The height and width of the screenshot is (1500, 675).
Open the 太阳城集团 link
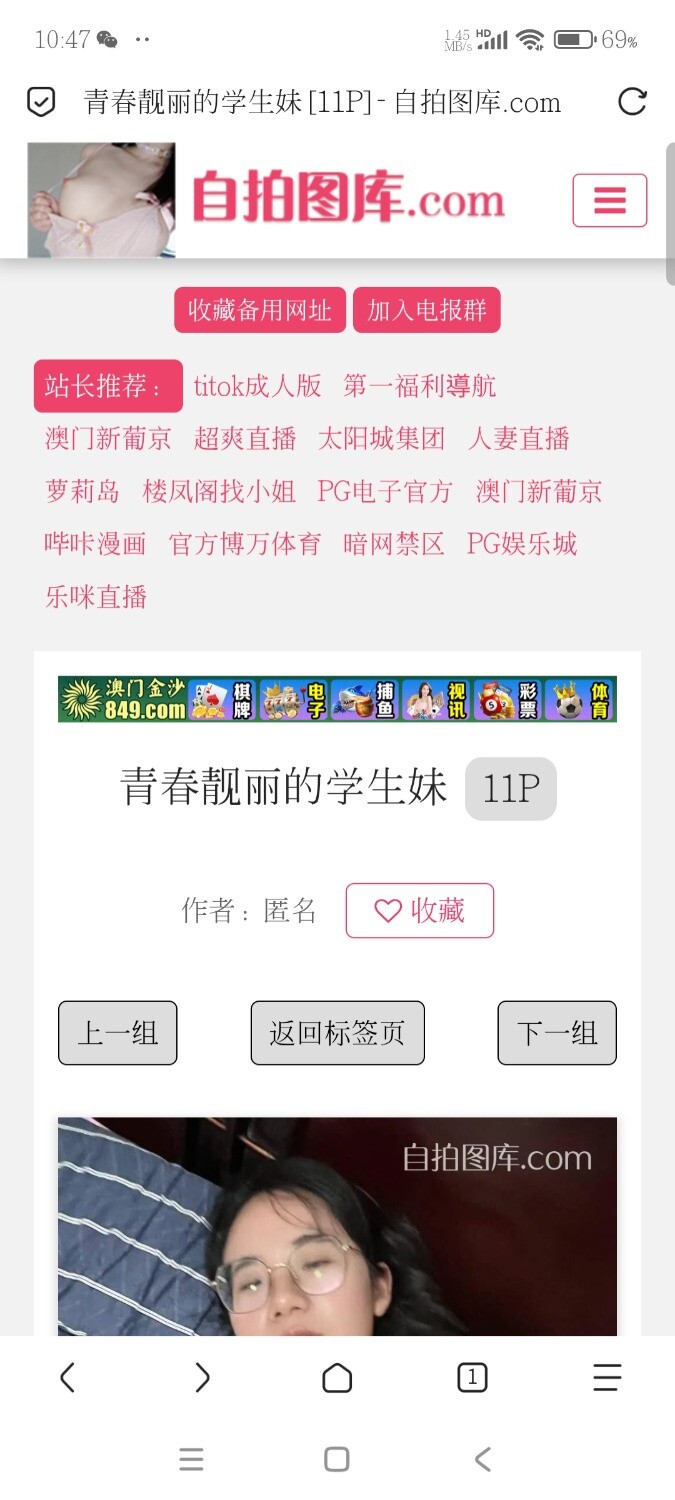381,438
